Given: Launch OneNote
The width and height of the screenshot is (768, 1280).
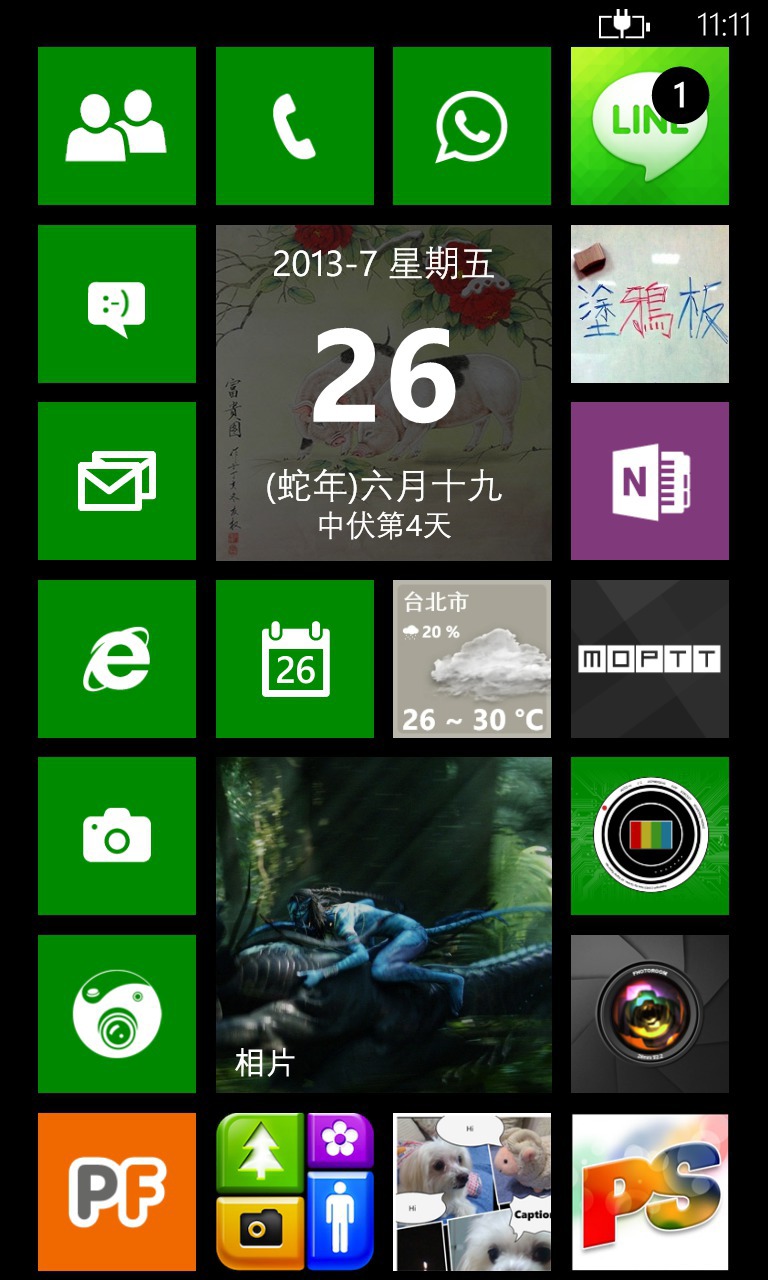Looking at the screenshot, I should point(650,481).
